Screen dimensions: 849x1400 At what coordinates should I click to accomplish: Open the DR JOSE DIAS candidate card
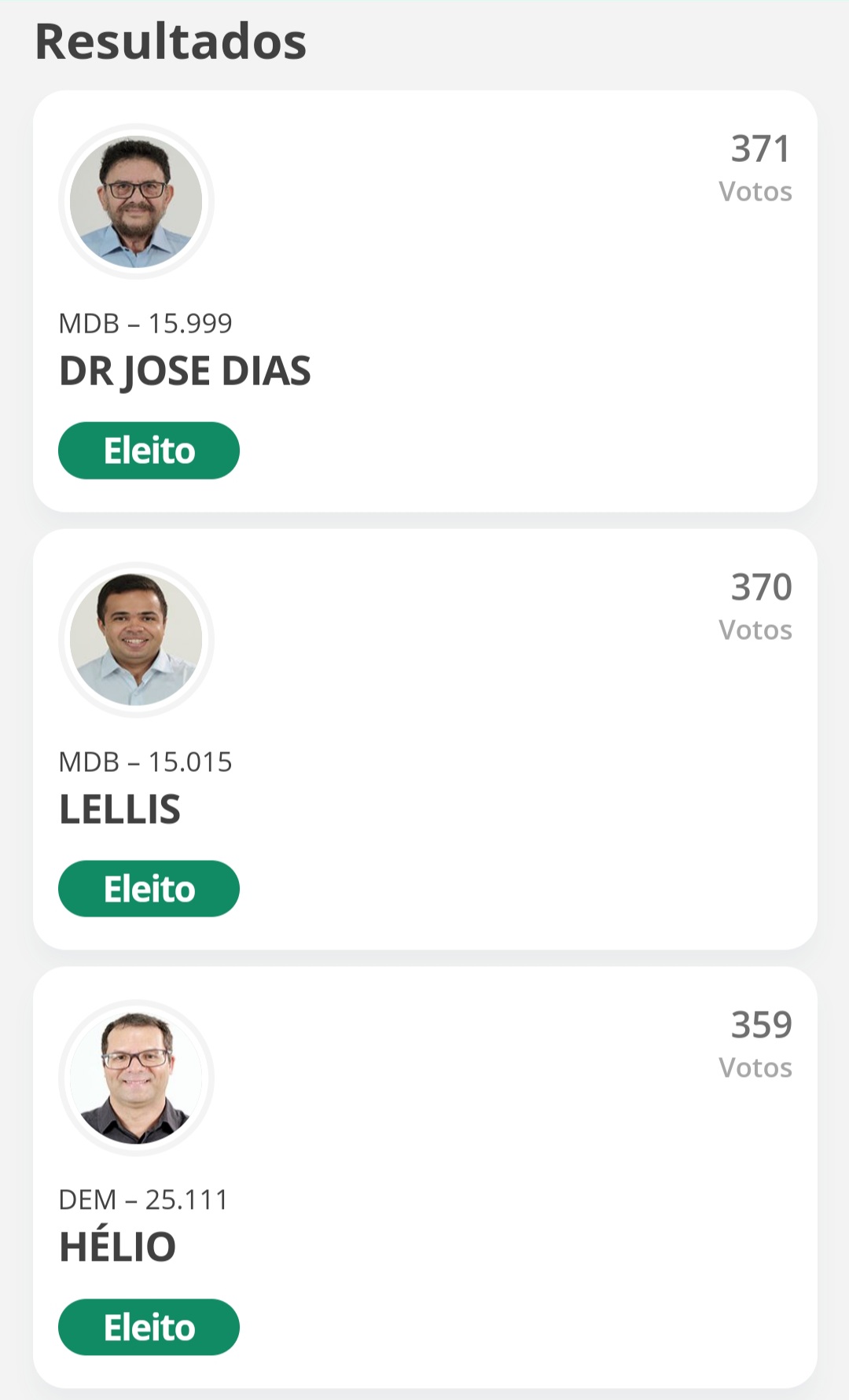424,300
